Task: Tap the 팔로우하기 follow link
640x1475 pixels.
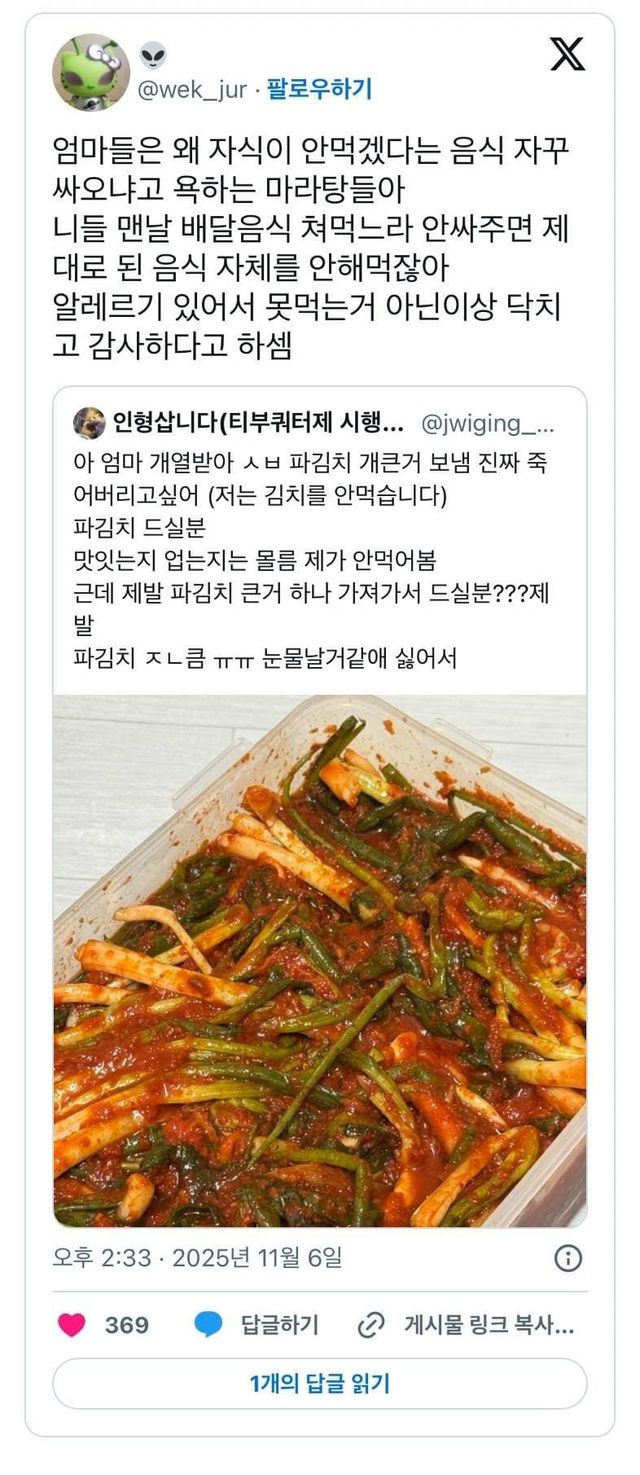Action: pos(320,90)
